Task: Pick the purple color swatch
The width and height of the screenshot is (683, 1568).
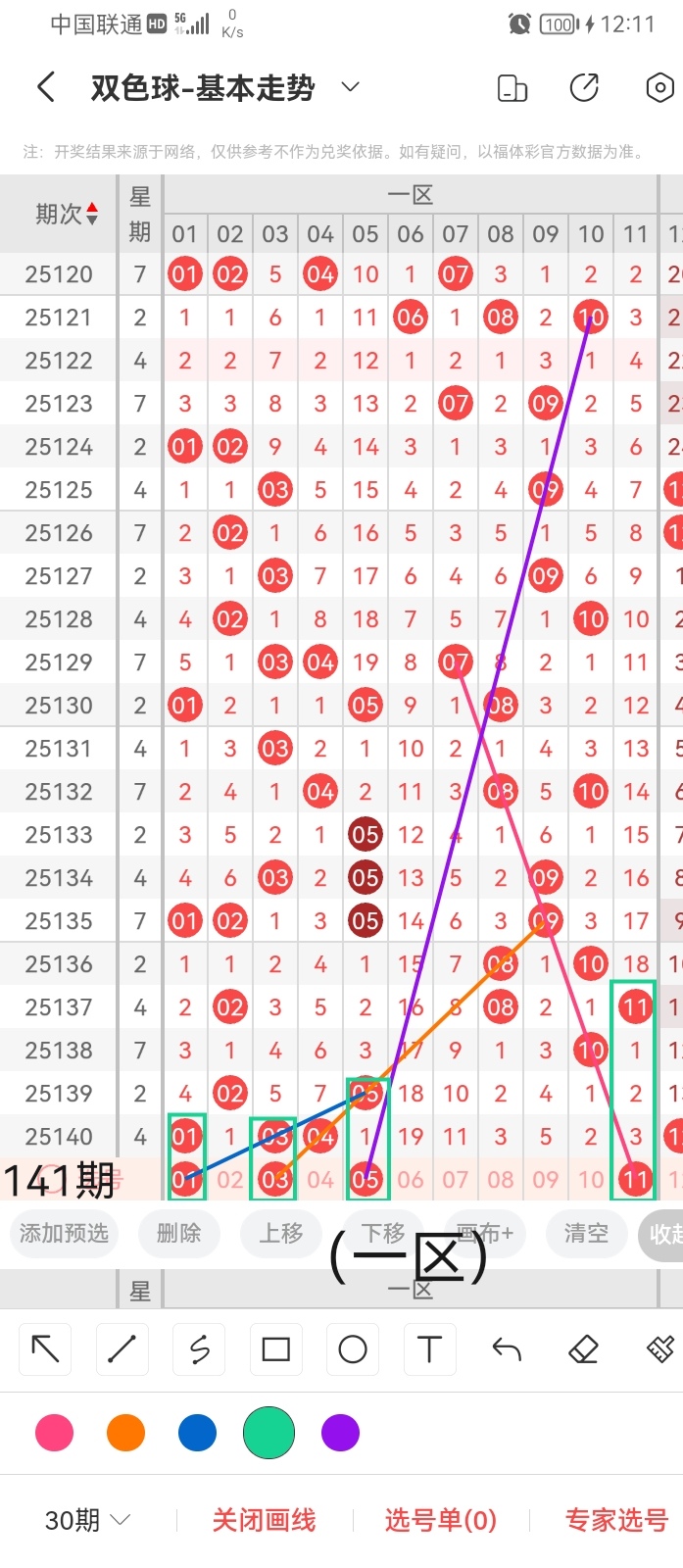Action: [x=340, y=1433]
